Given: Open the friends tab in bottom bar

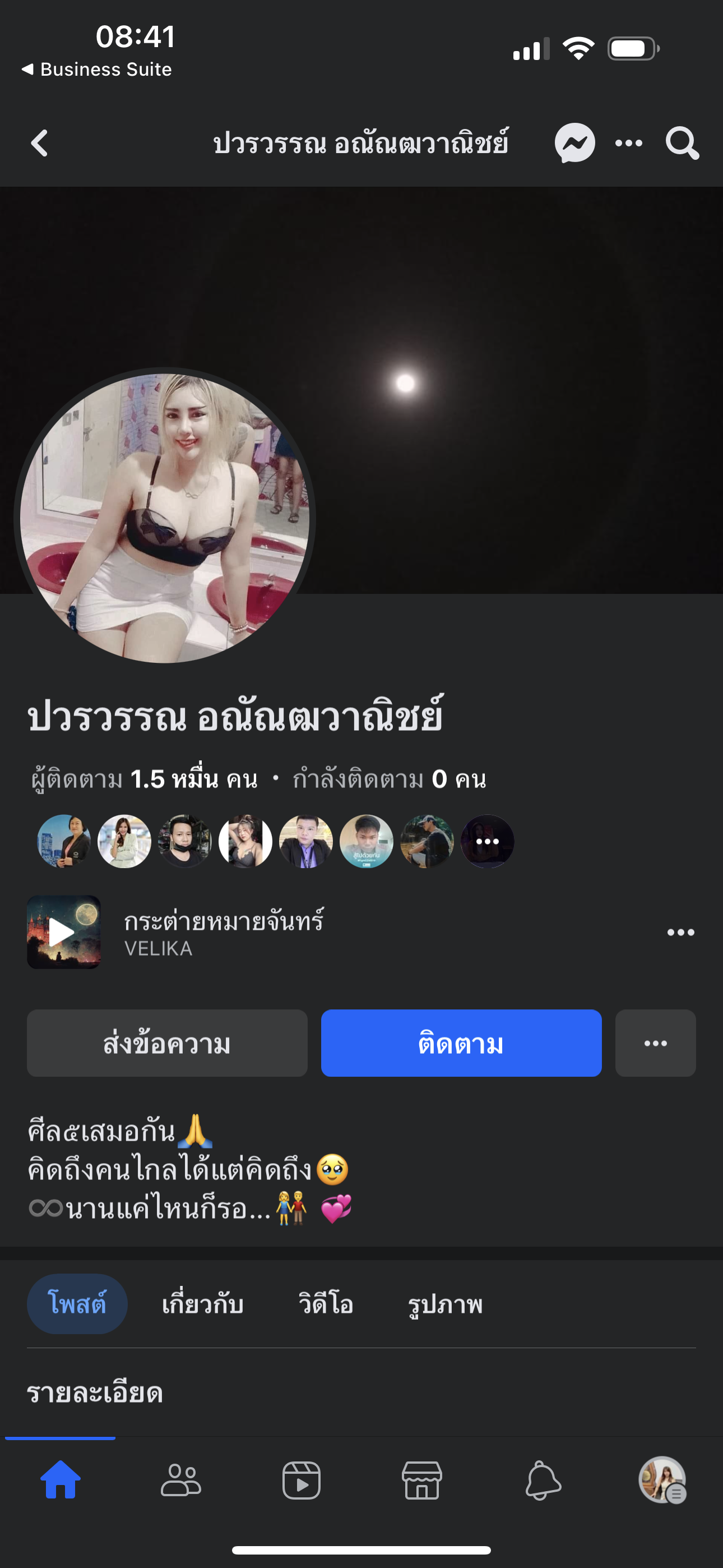Looking at the screenshot, I should click(180, 1480).
